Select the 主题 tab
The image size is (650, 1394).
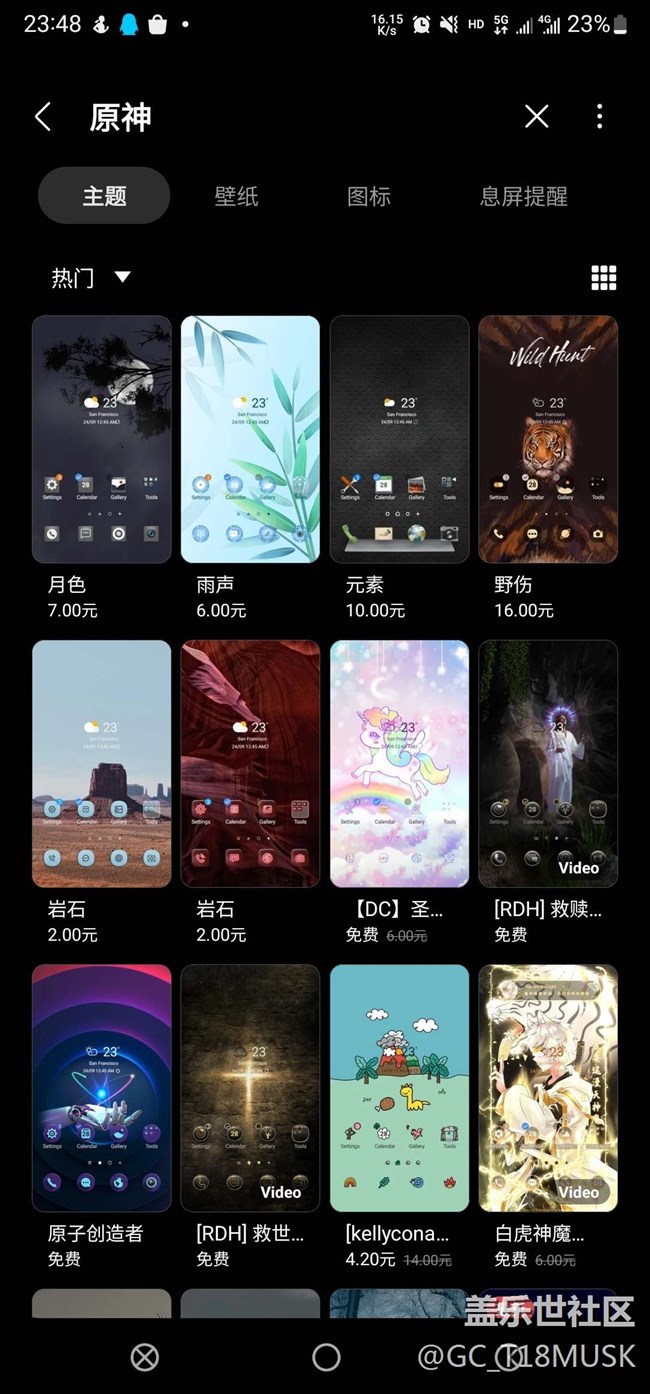pyautogui.click(x=104, y=196)
